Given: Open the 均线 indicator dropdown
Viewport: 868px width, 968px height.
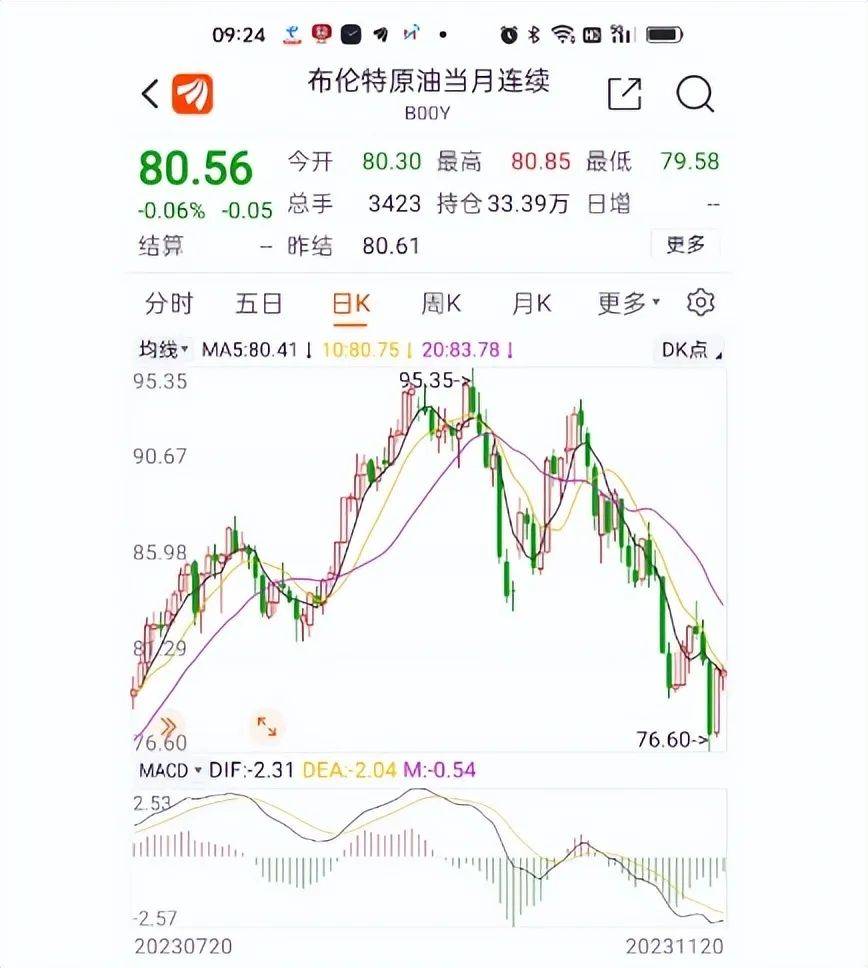Looking at the screenshot, I should coord(164,350).
